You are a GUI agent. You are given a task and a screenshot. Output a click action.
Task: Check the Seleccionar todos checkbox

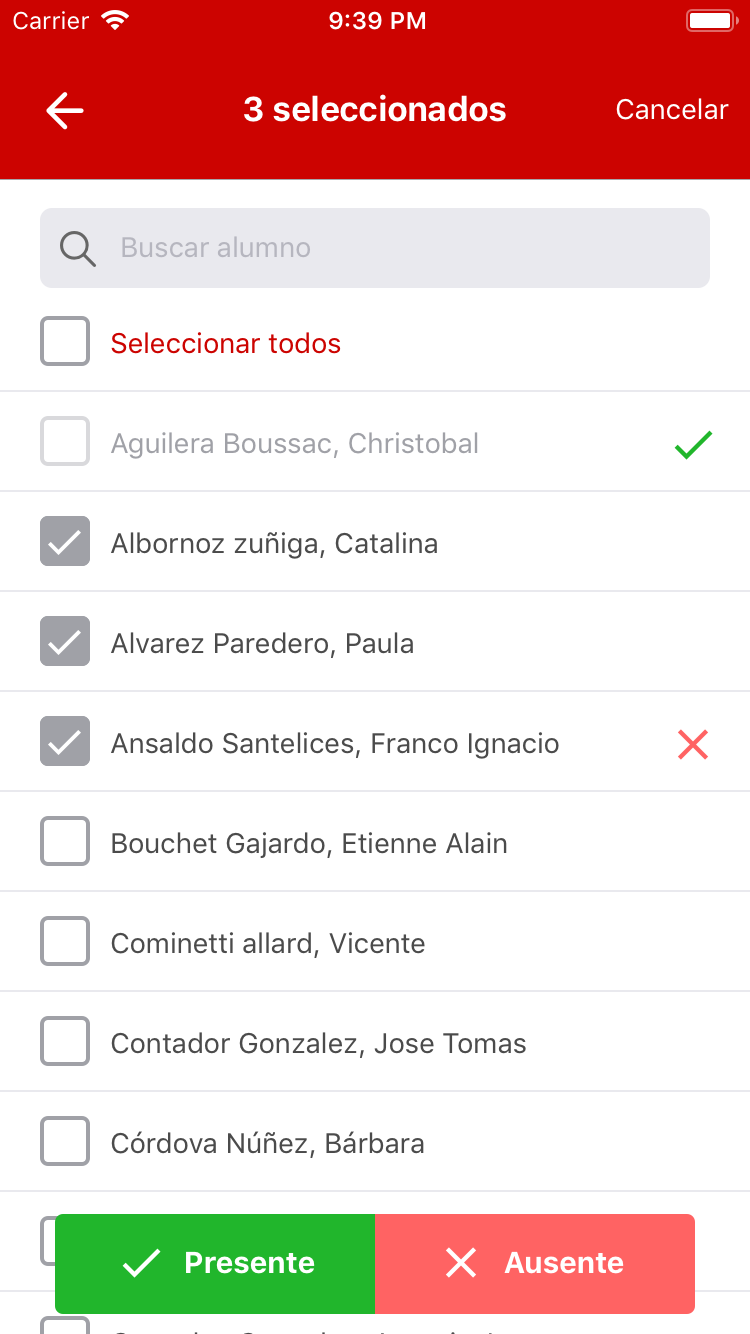(65, 342)
